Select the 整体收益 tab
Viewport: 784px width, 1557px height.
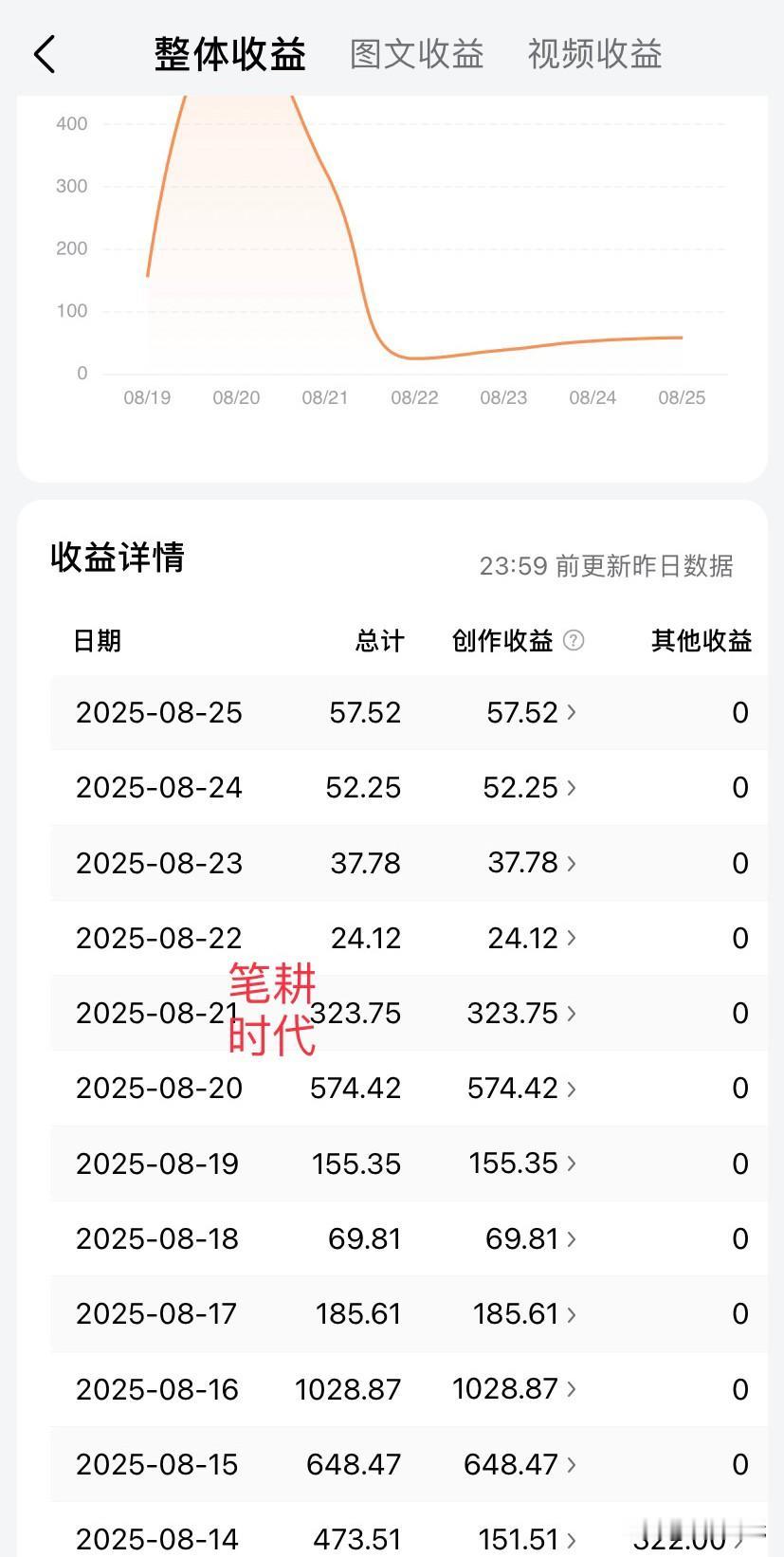pyautogui.click(x=230, y=54)
